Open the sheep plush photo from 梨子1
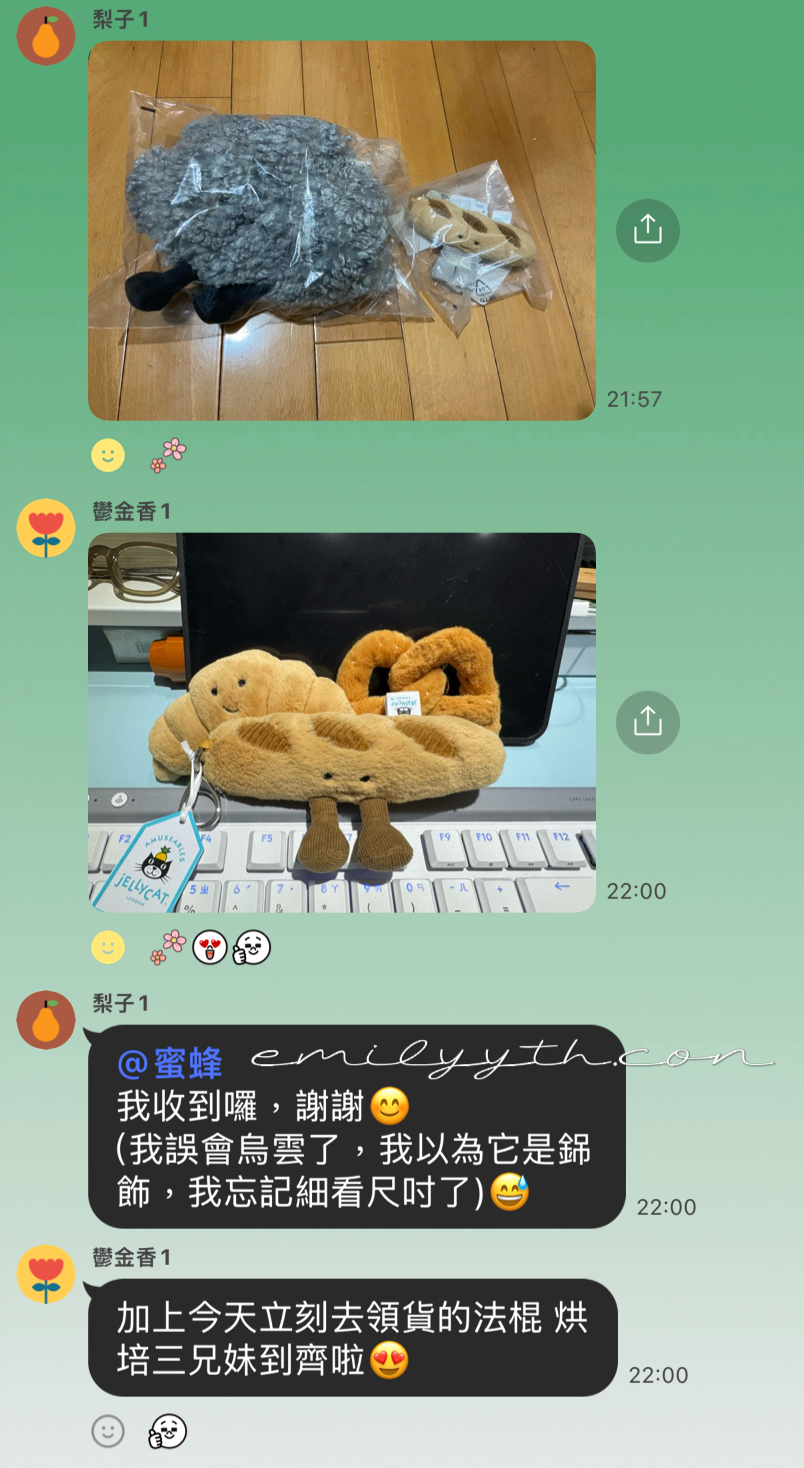804x1468 pixels. point(342,230)
